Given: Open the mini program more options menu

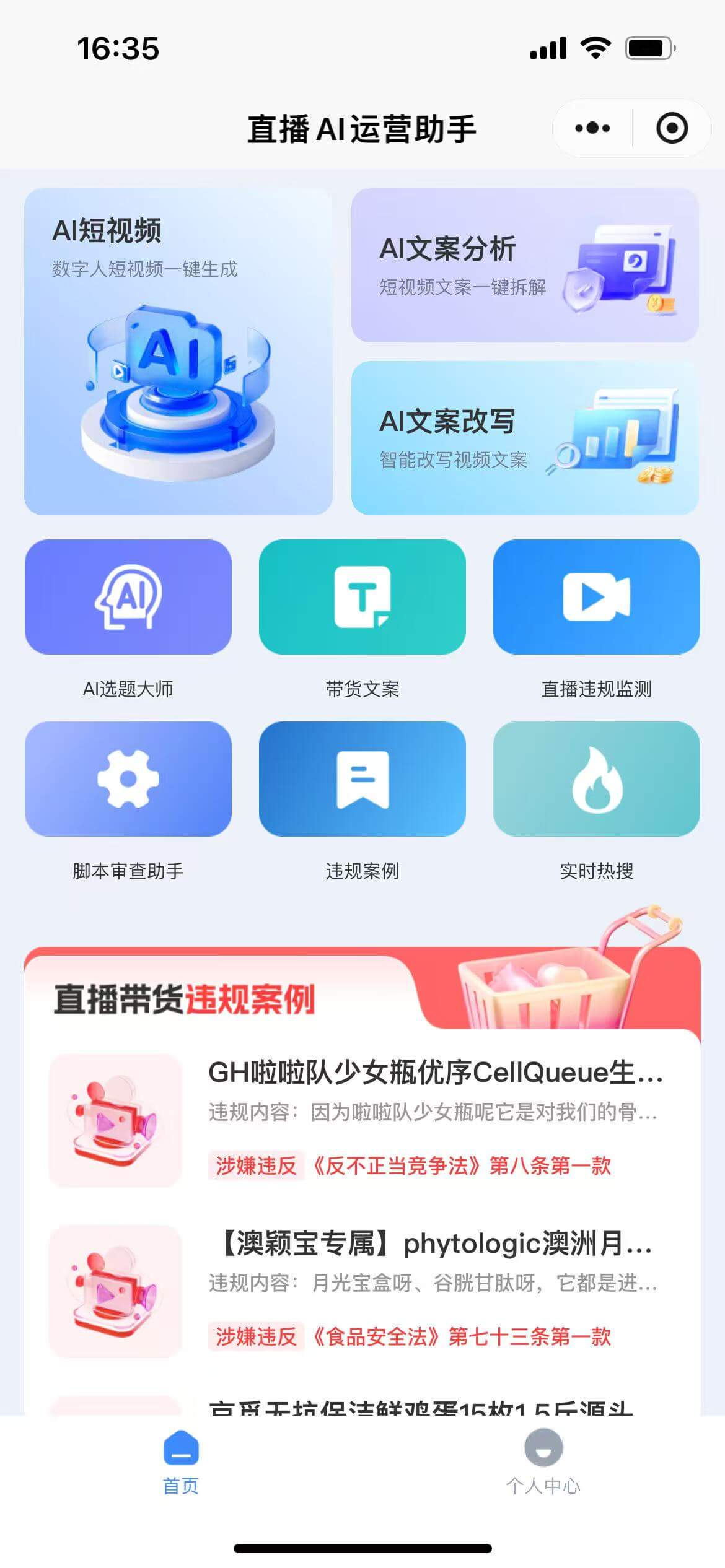Looking at the screenshot, I should 592,128.
